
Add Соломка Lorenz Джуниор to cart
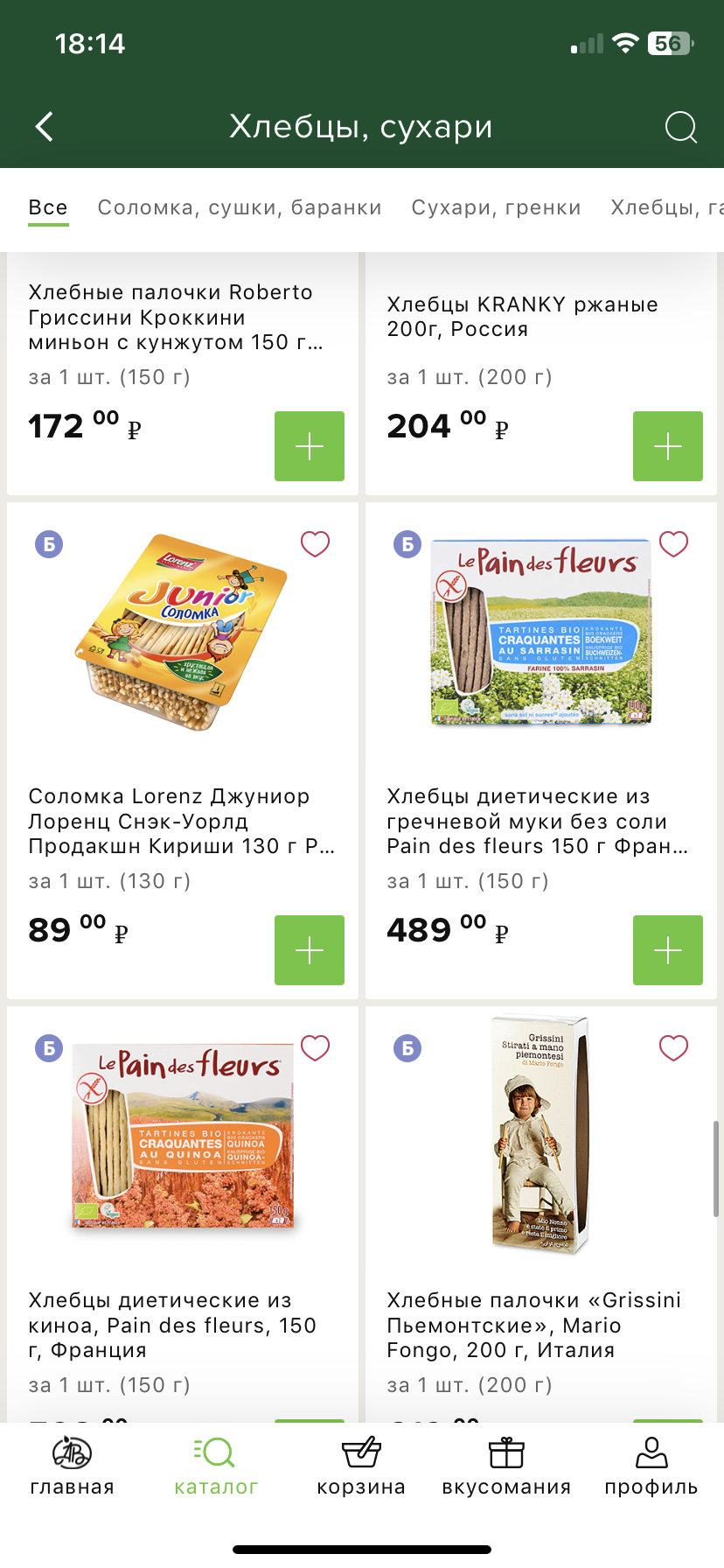[x=310, y=950]
